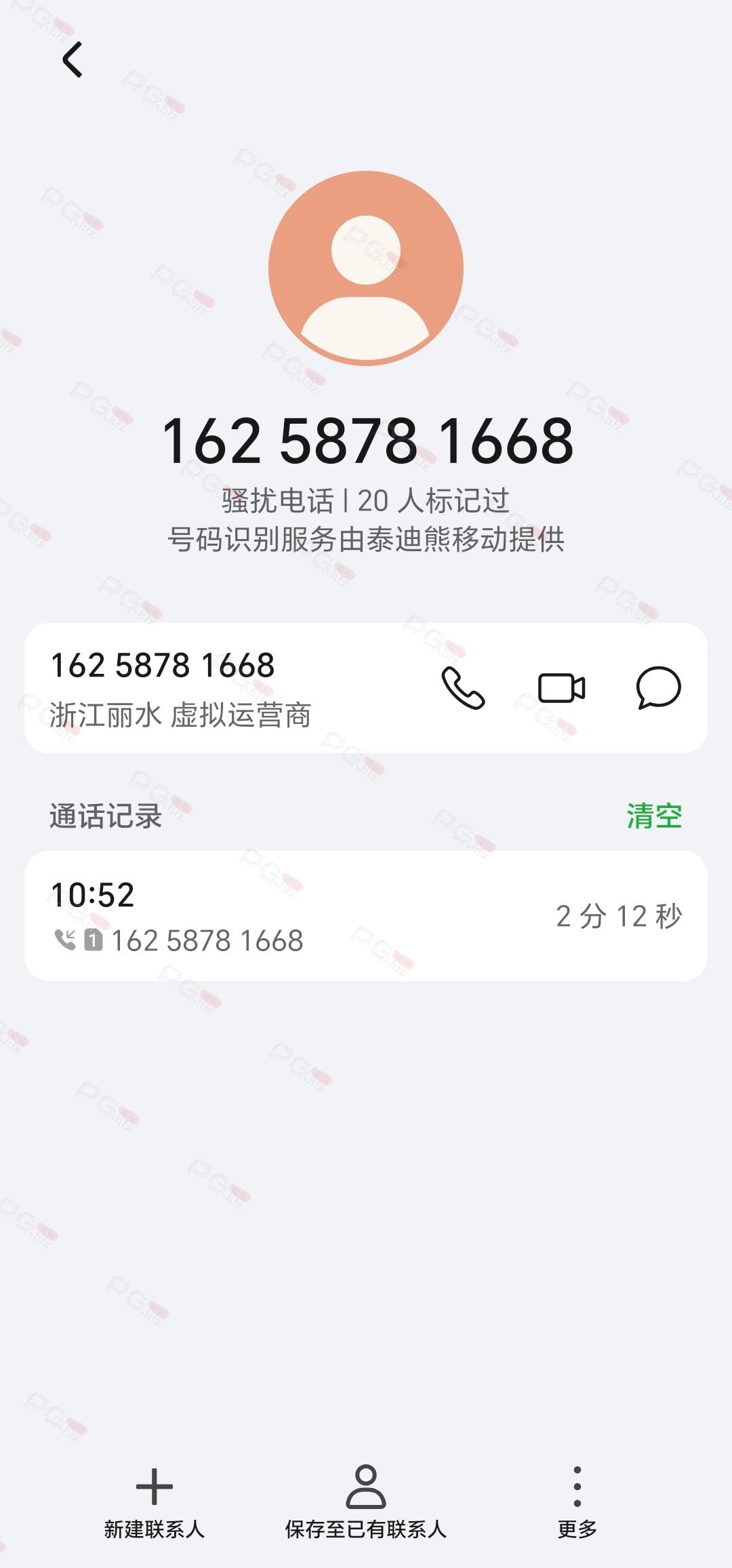The width and height of the screenshot is (732, 1568).
Task: Send a message to this number
Action: click(x=658, y=687)
